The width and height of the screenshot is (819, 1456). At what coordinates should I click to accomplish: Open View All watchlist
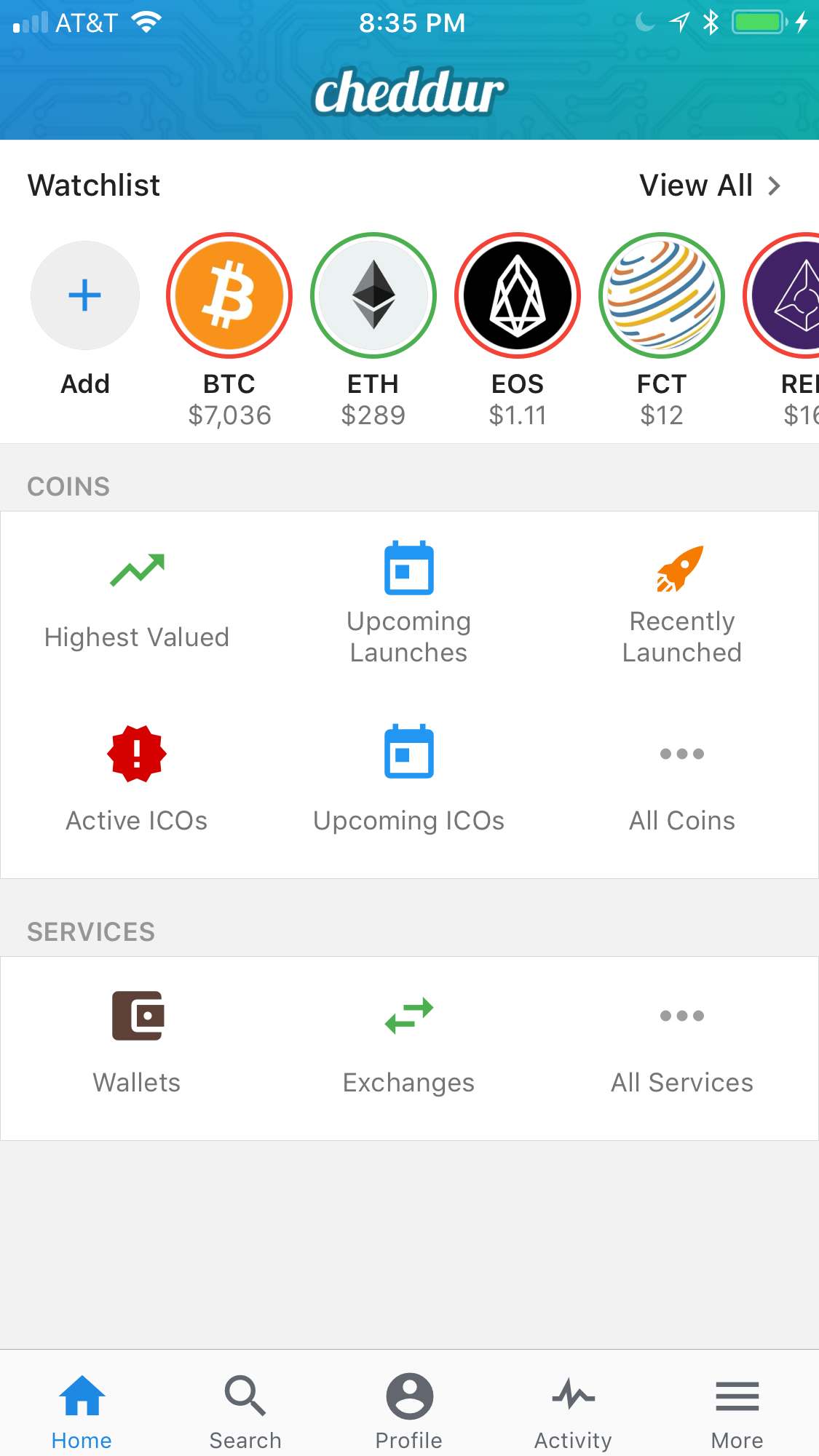coord(709,186)
